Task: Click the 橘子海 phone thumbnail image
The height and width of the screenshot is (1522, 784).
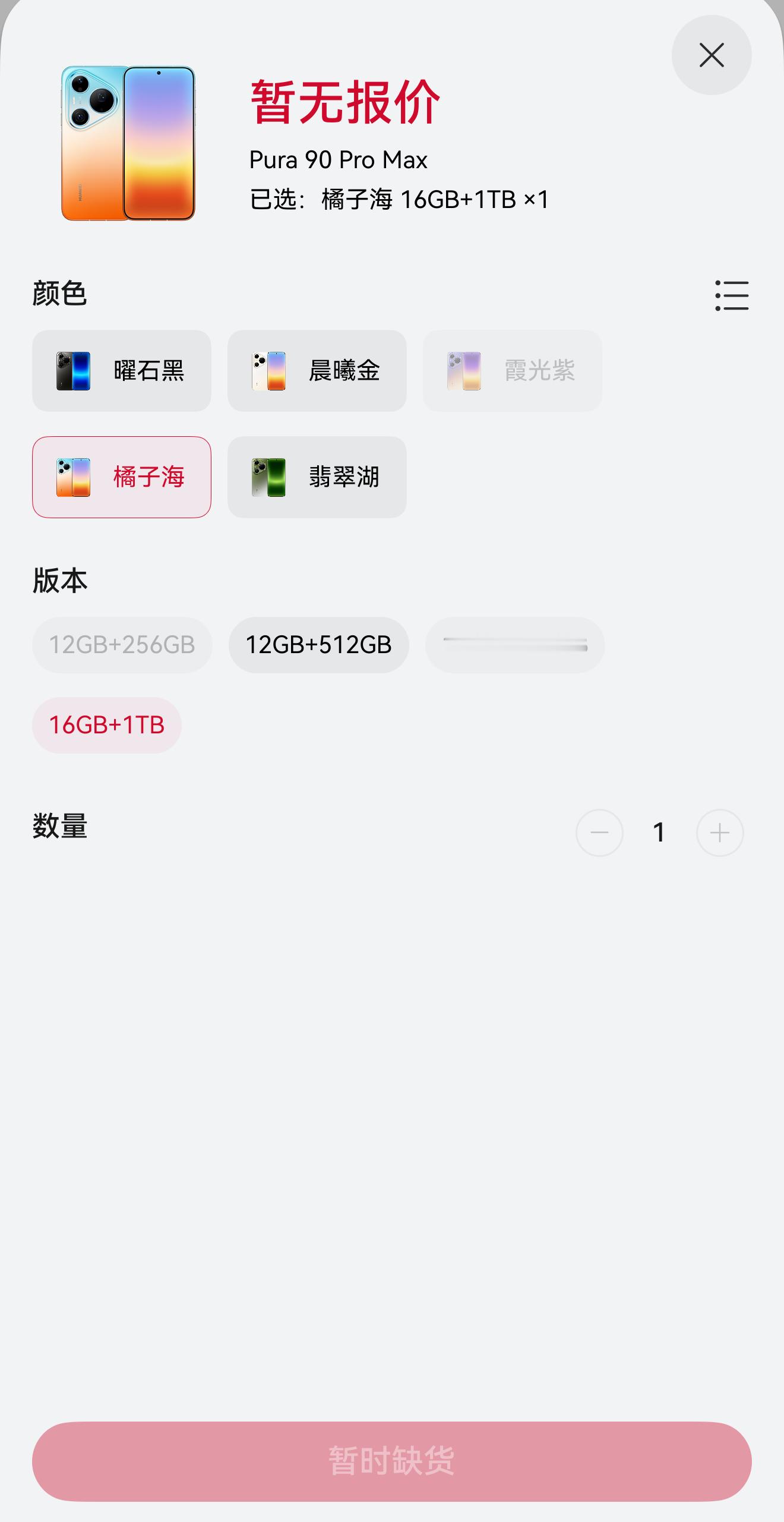Action: [x=71, y=476]
